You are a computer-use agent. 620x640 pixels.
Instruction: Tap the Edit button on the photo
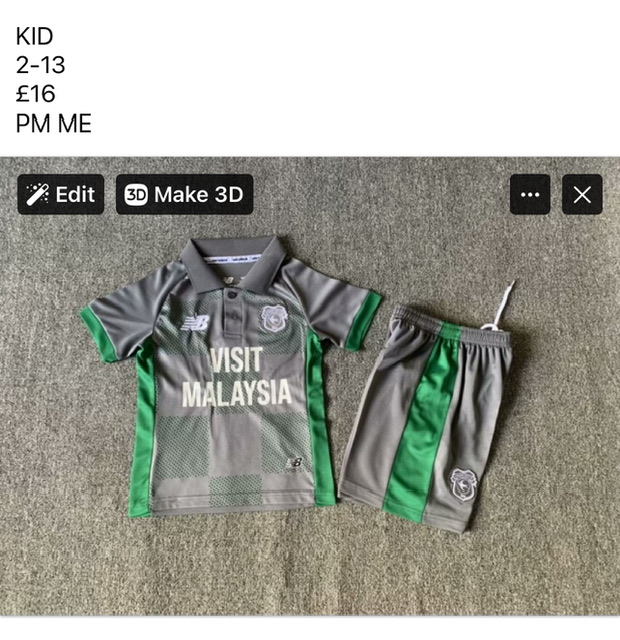(61, 194)
